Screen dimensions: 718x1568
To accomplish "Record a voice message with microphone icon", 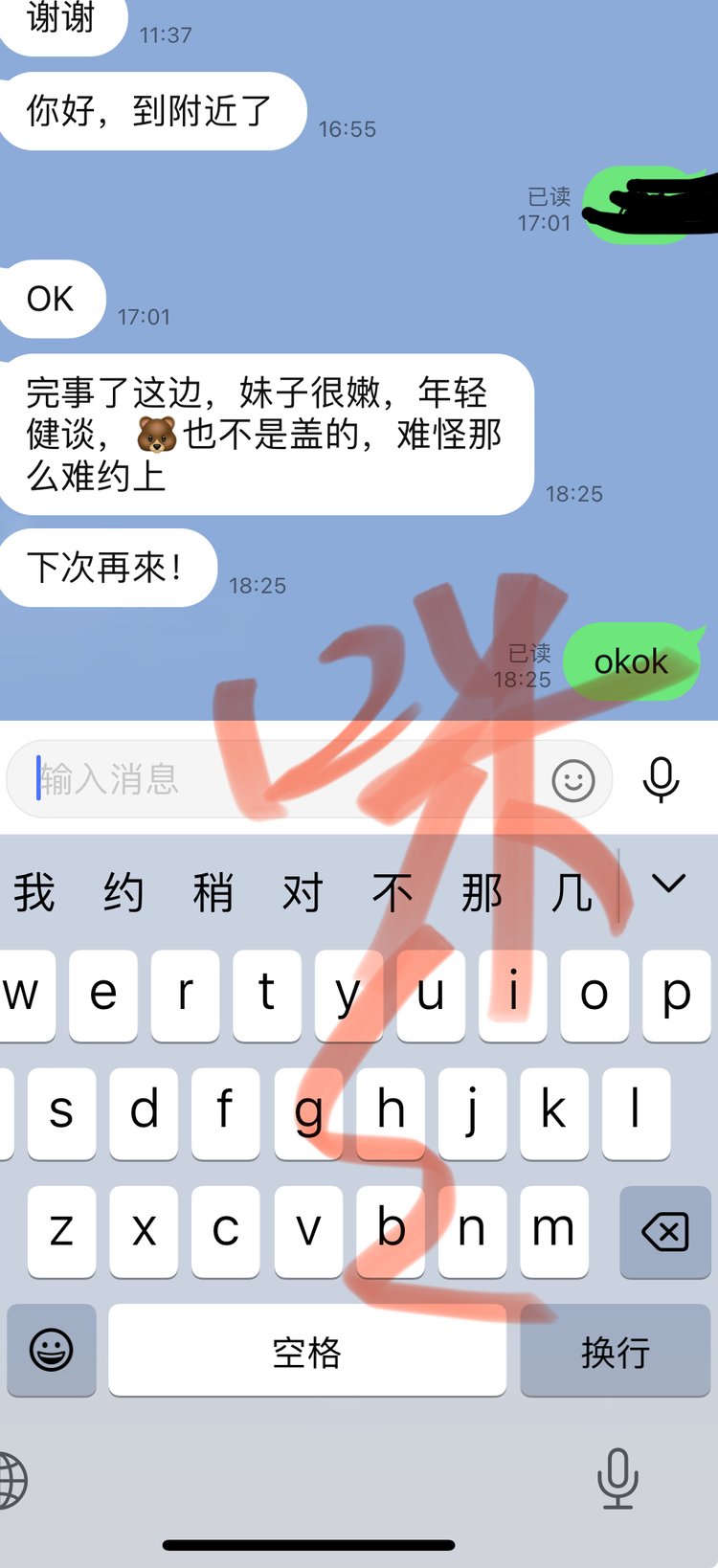I will pyautogui.click(x=661, y=779).
